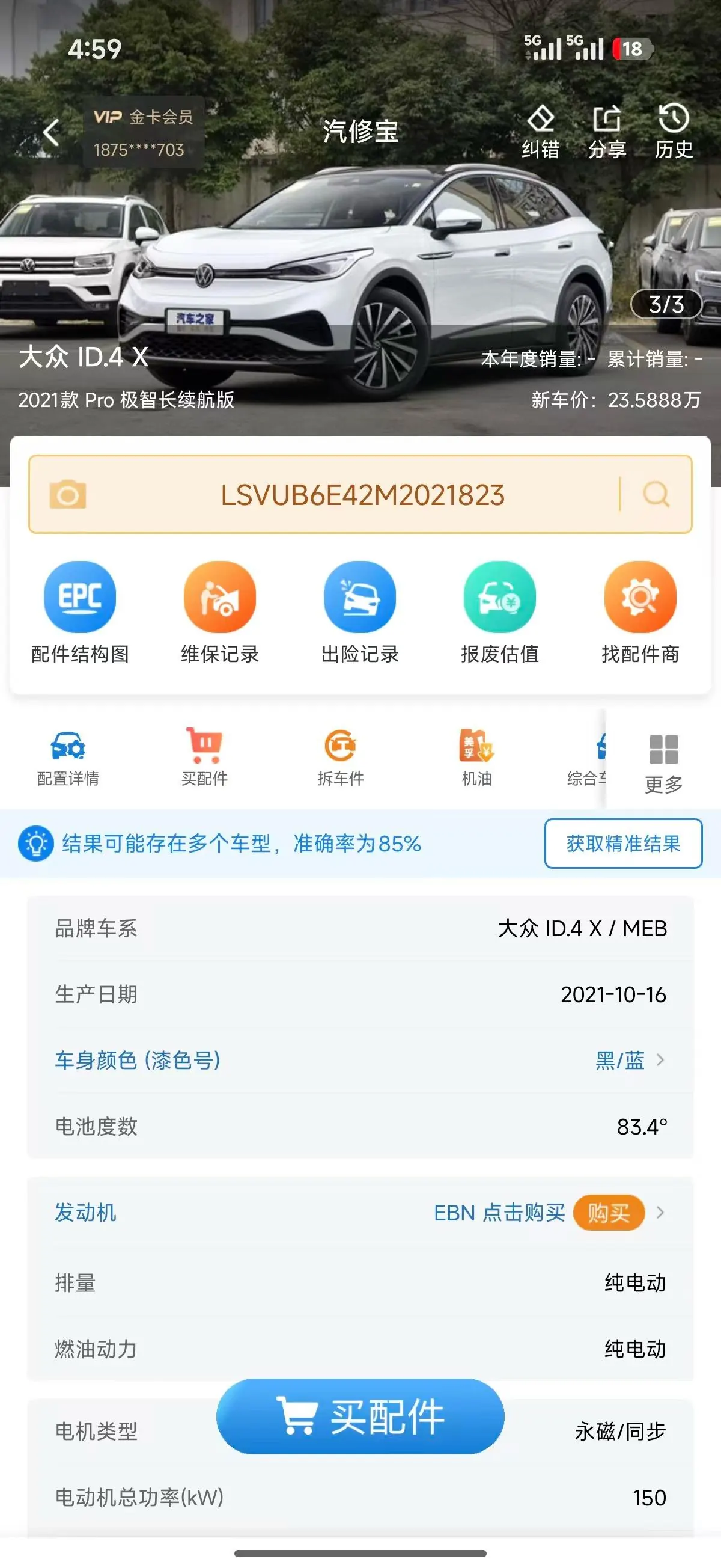Select 找配件商 find parts dealers
This screenshot has height=1568, width=721.
coord(640,612)
